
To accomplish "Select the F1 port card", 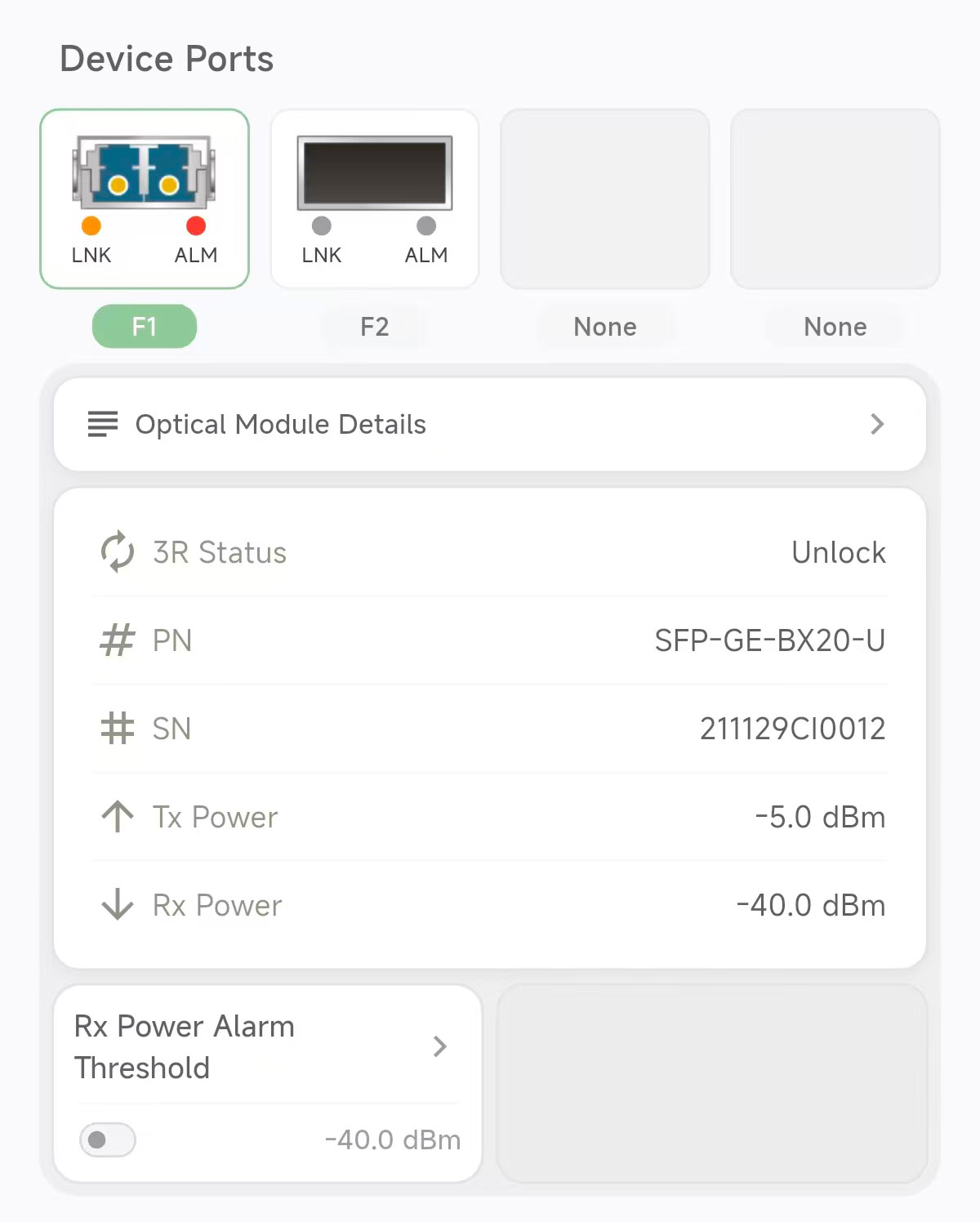I will (145, 198).
